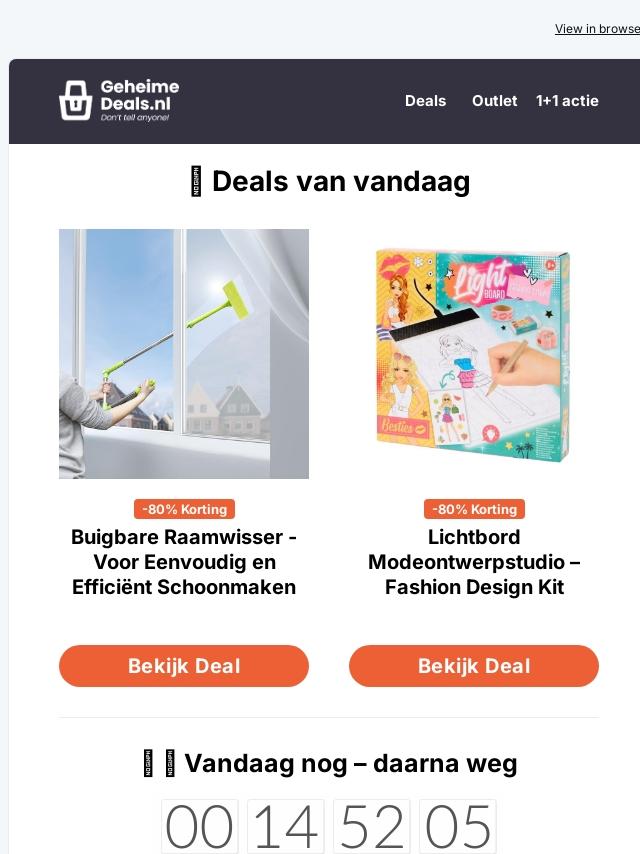Open the View in browser link
The width and height of the screenshot is (640, 854).
[597, 29]
